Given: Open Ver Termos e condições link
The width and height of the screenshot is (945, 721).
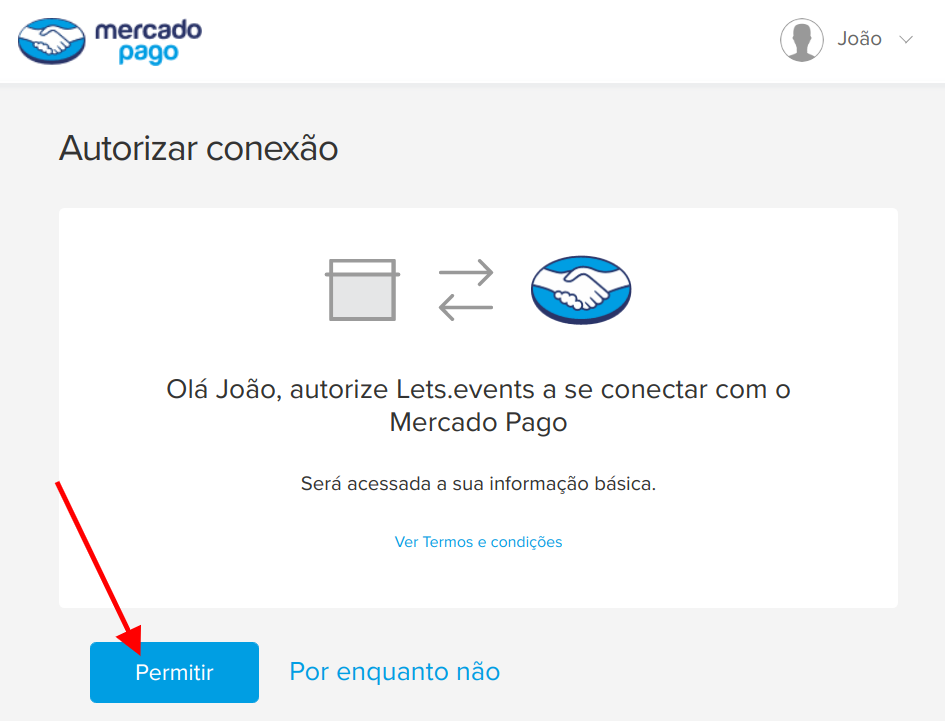Looking at the screenshot, I should click(x=478, y=542).
